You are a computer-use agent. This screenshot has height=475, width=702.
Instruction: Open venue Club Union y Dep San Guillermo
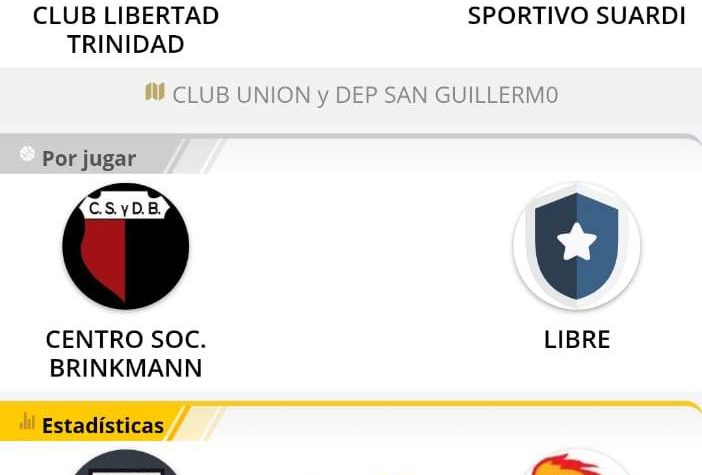351,95
